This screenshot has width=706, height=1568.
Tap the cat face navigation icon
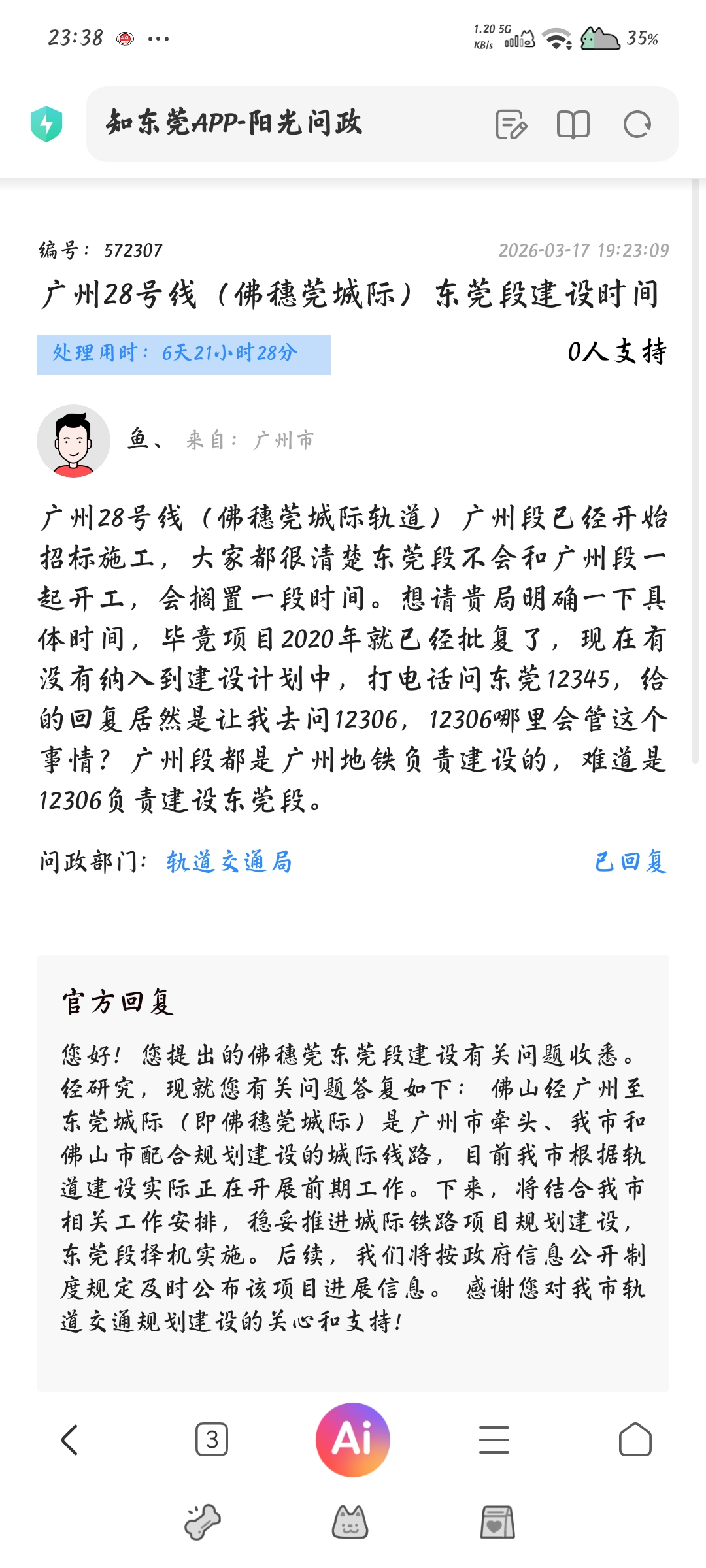[350, 1522]
